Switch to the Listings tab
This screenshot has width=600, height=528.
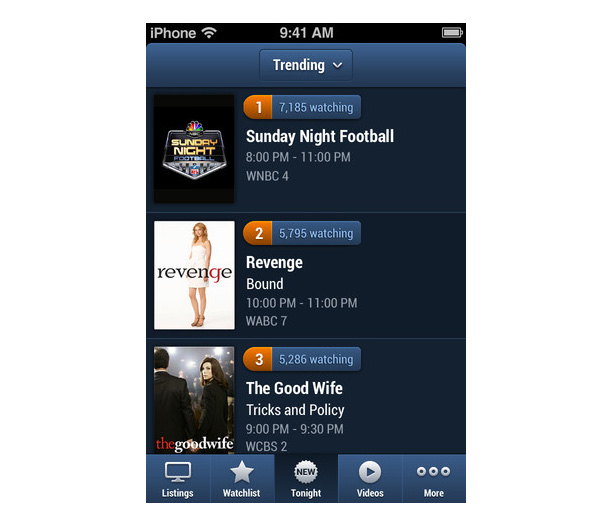pyautogui.click(x=178, y=479)
